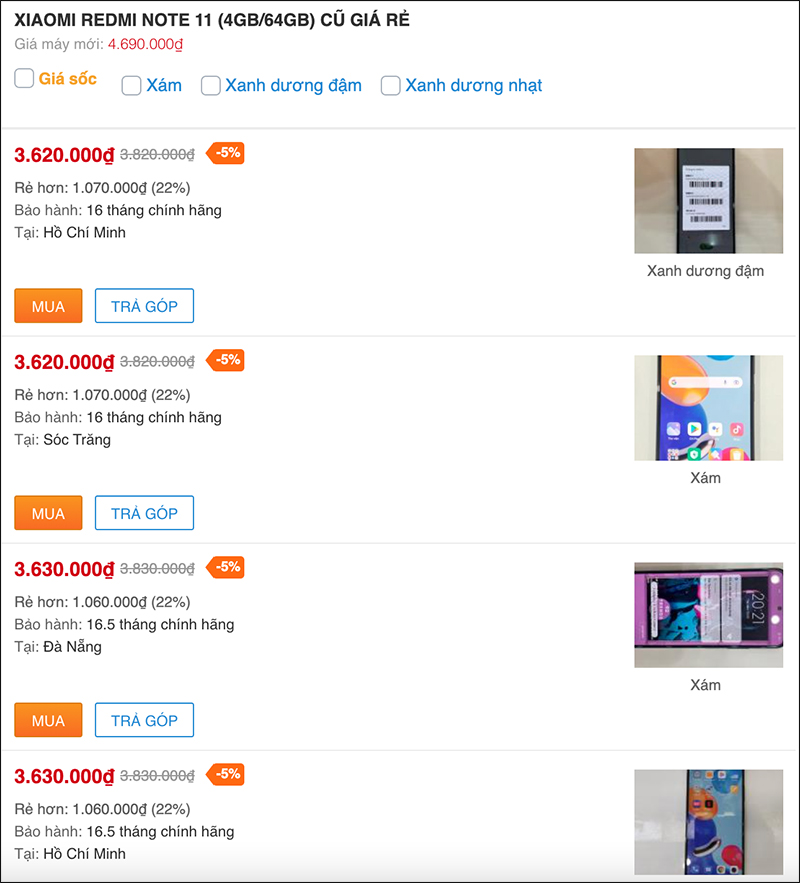Select TRẢ GÓP for the Sóc Trăng listing
Screen dimensions: 800x883
tap(144, 513)
